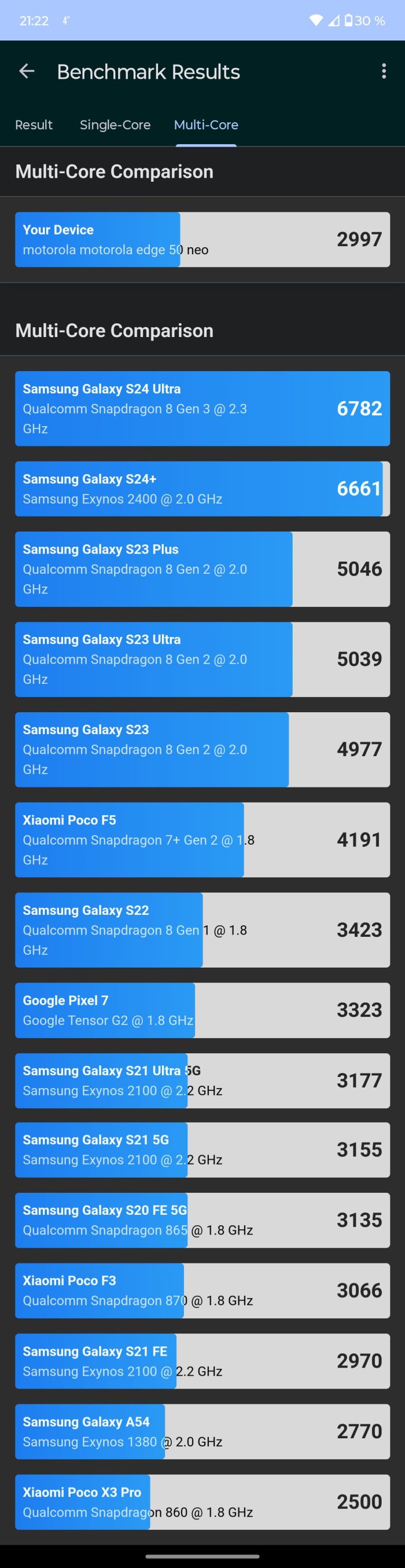This screenshot has width=405, height=1568.
Task: Select the Multi-Core tab
Action: pos(206,125)
